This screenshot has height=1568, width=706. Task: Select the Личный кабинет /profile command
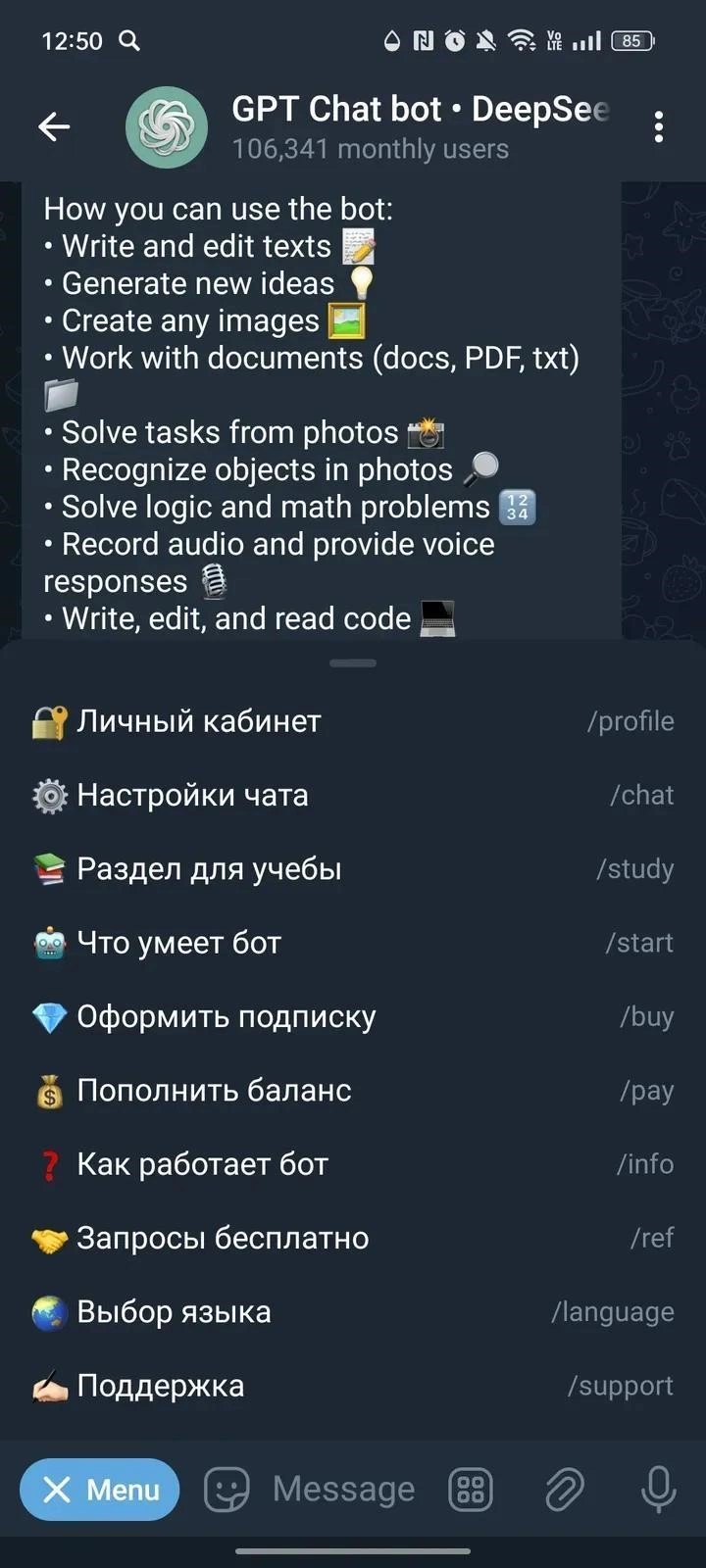point(353,721)
